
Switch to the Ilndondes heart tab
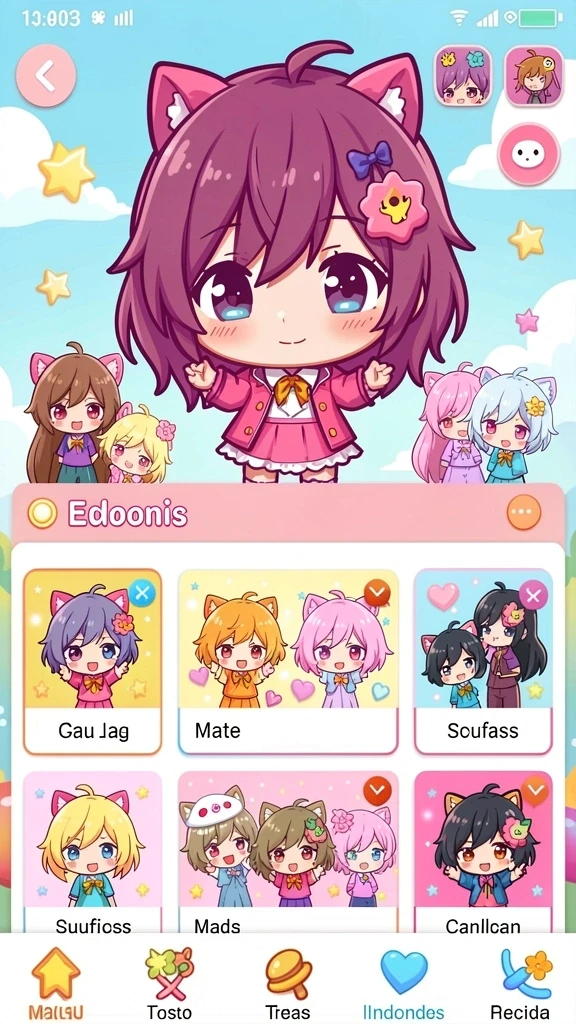pyautogui.click(x=404, y=984)
